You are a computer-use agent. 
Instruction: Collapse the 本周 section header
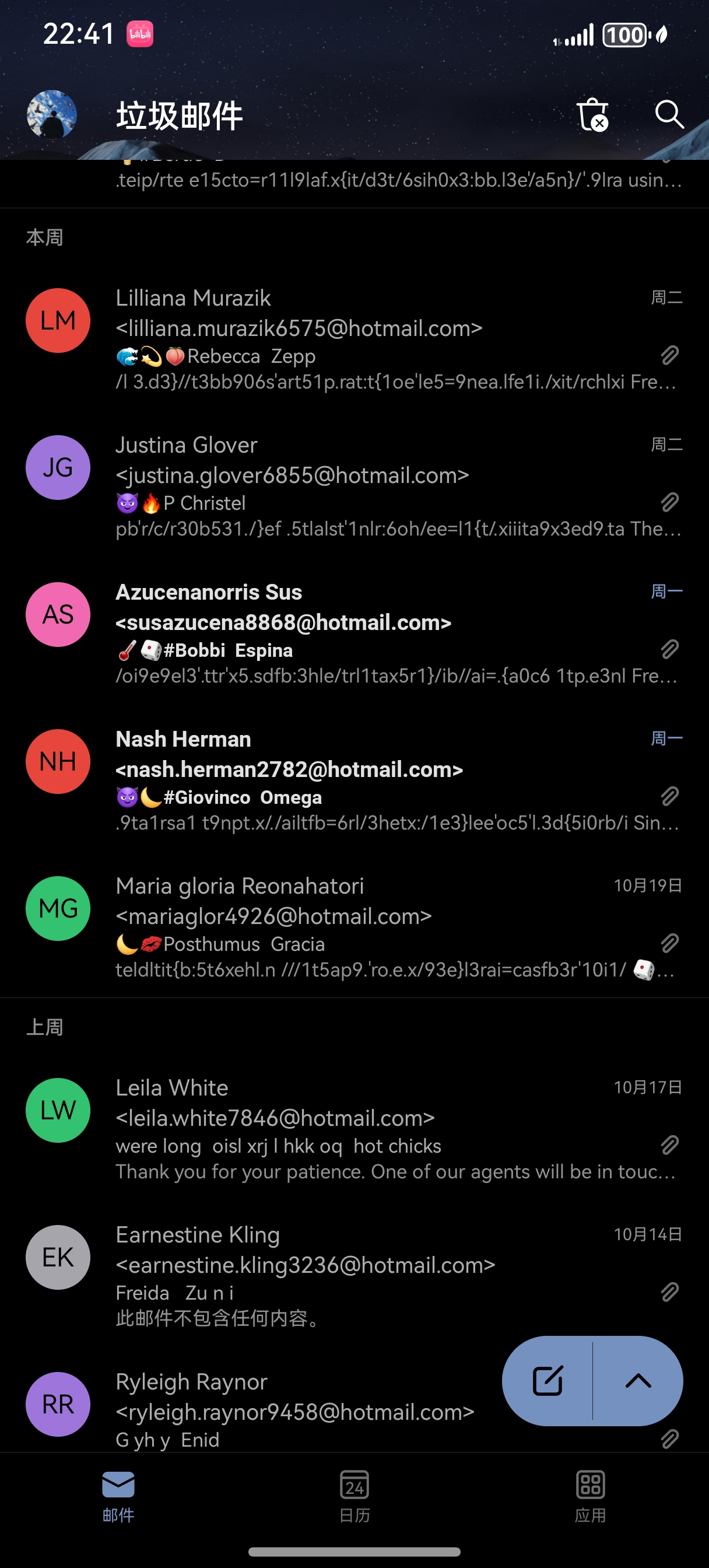point(45,236)
